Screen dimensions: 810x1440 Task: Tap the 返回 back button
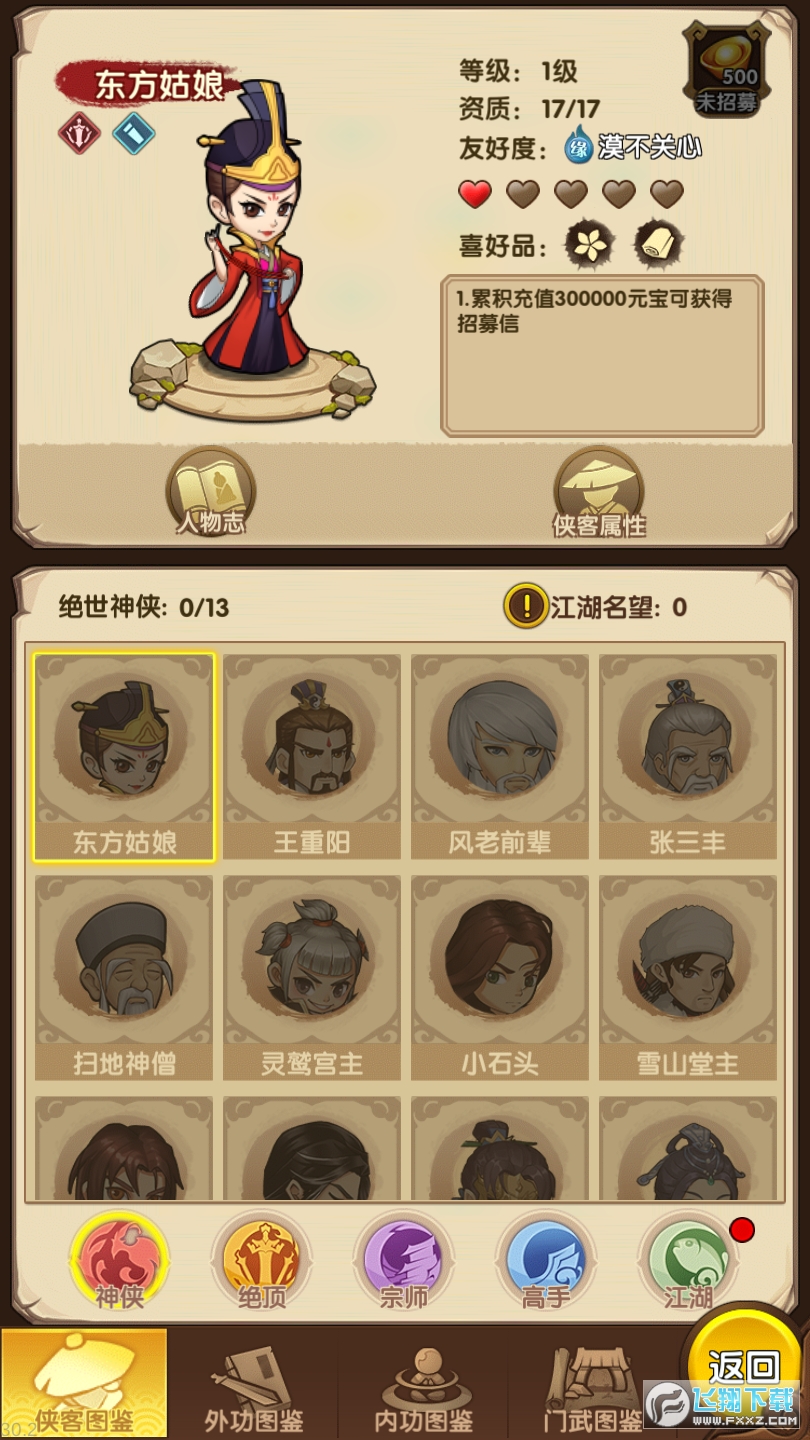pyautogui.click(x=743, y=1367)
